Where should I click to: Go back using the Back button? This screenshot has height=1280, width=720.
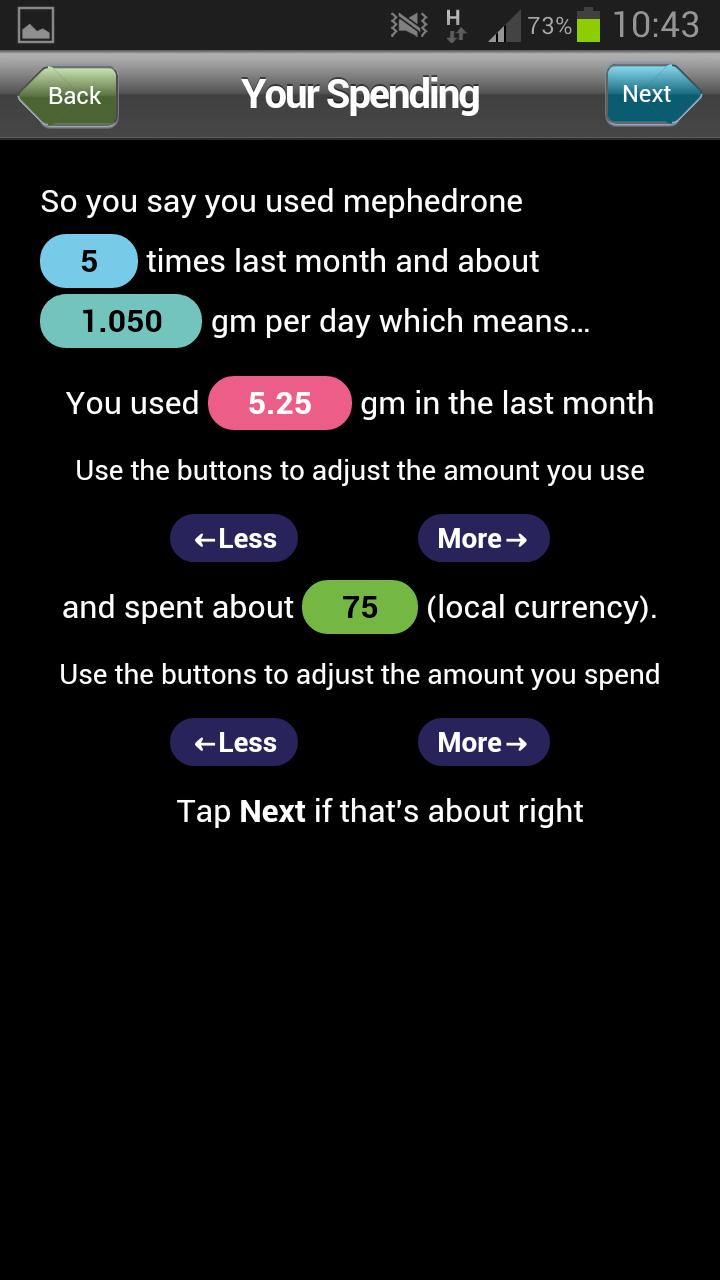click(x=68, y=96)
